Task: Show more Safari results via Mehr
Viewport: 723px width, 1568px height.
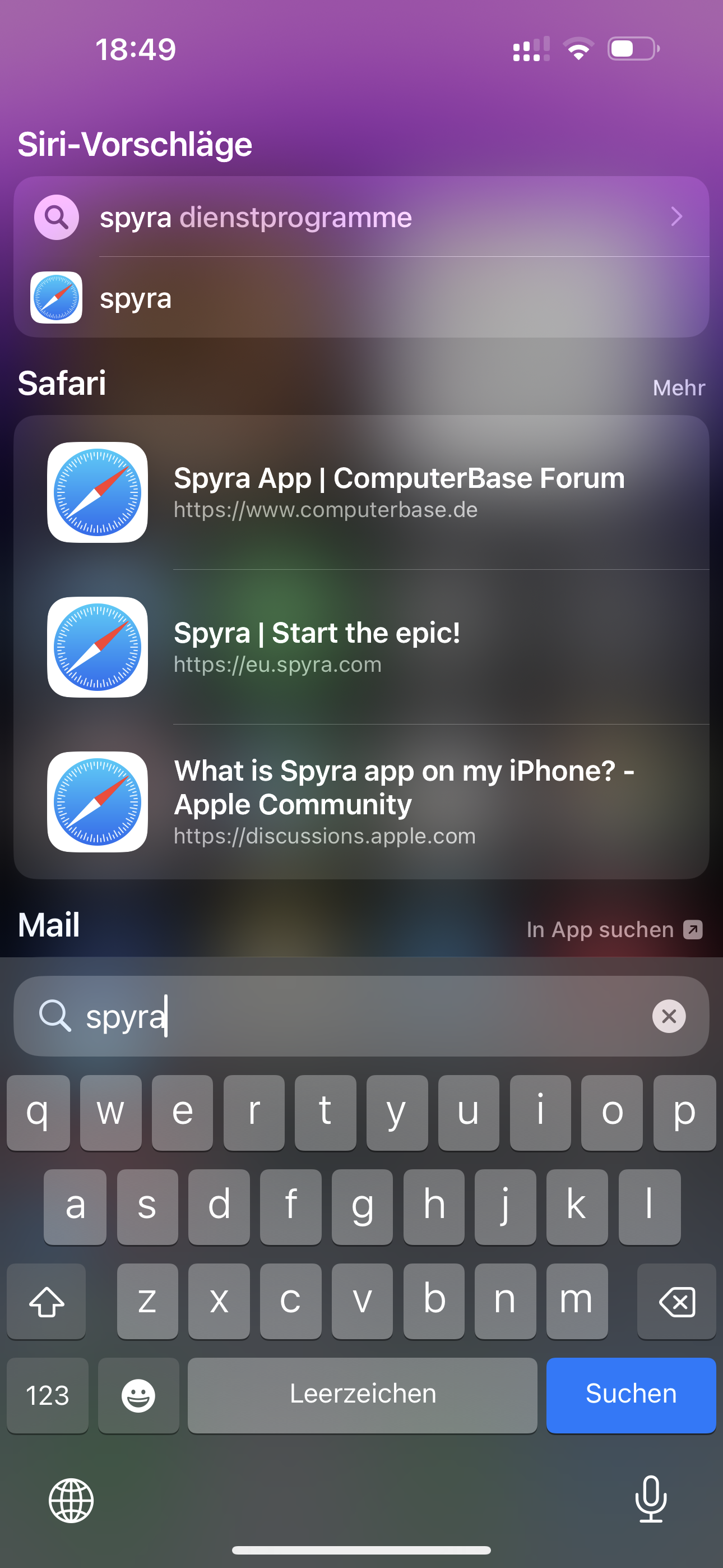Action: [x=678, y=388]
